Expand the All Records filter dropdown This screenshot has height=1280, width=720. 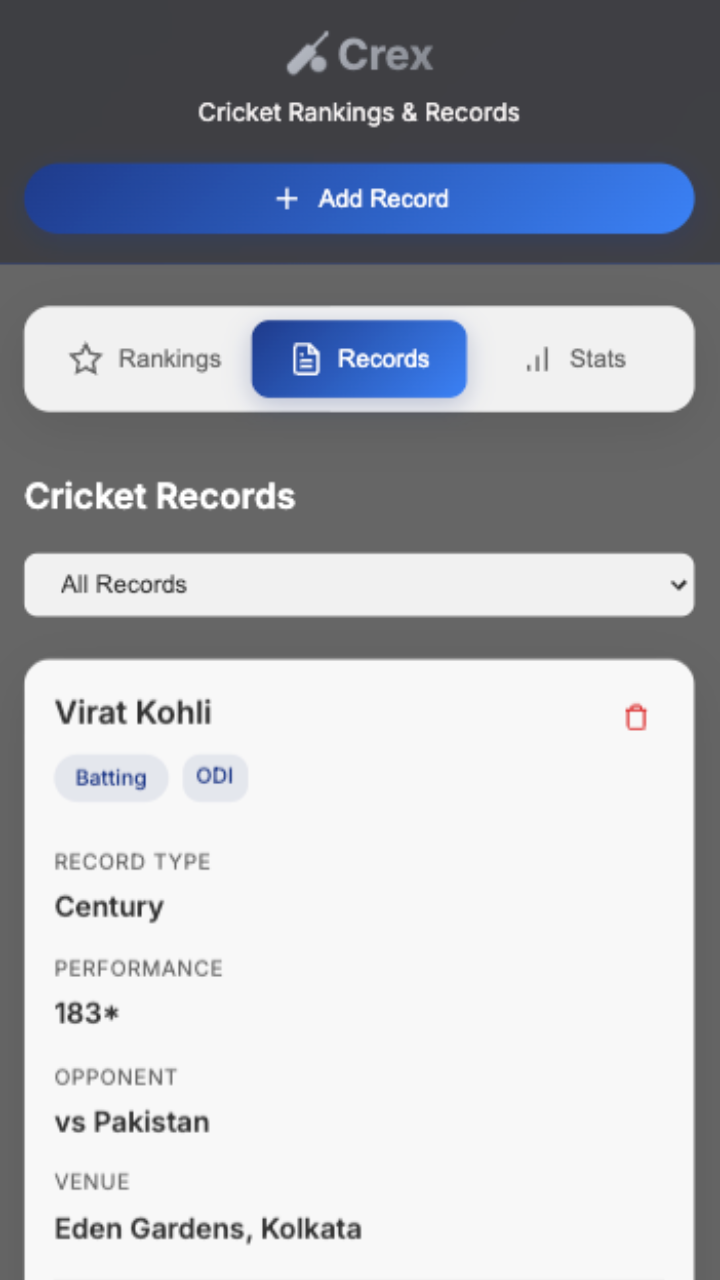point(359,585)
